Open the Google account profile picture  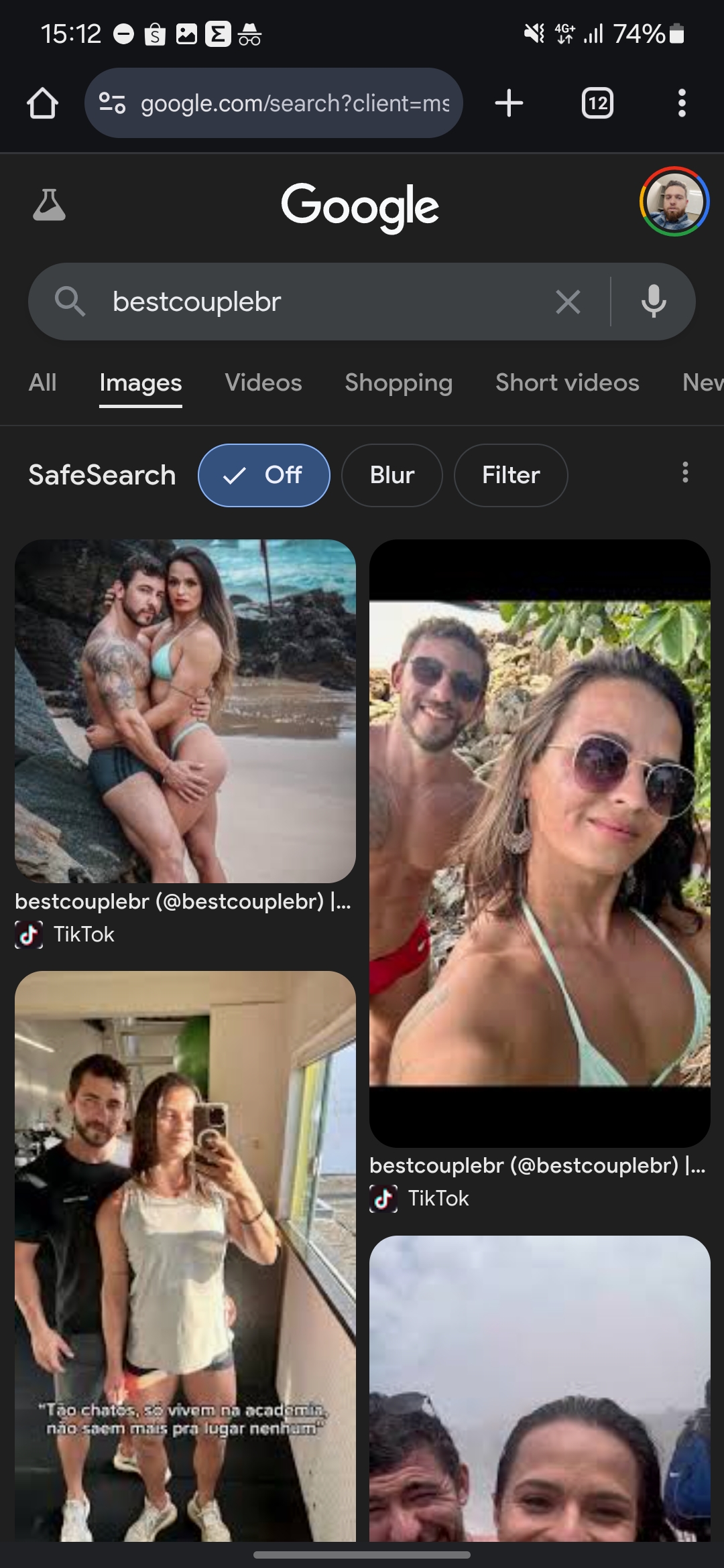click(674, 201)
